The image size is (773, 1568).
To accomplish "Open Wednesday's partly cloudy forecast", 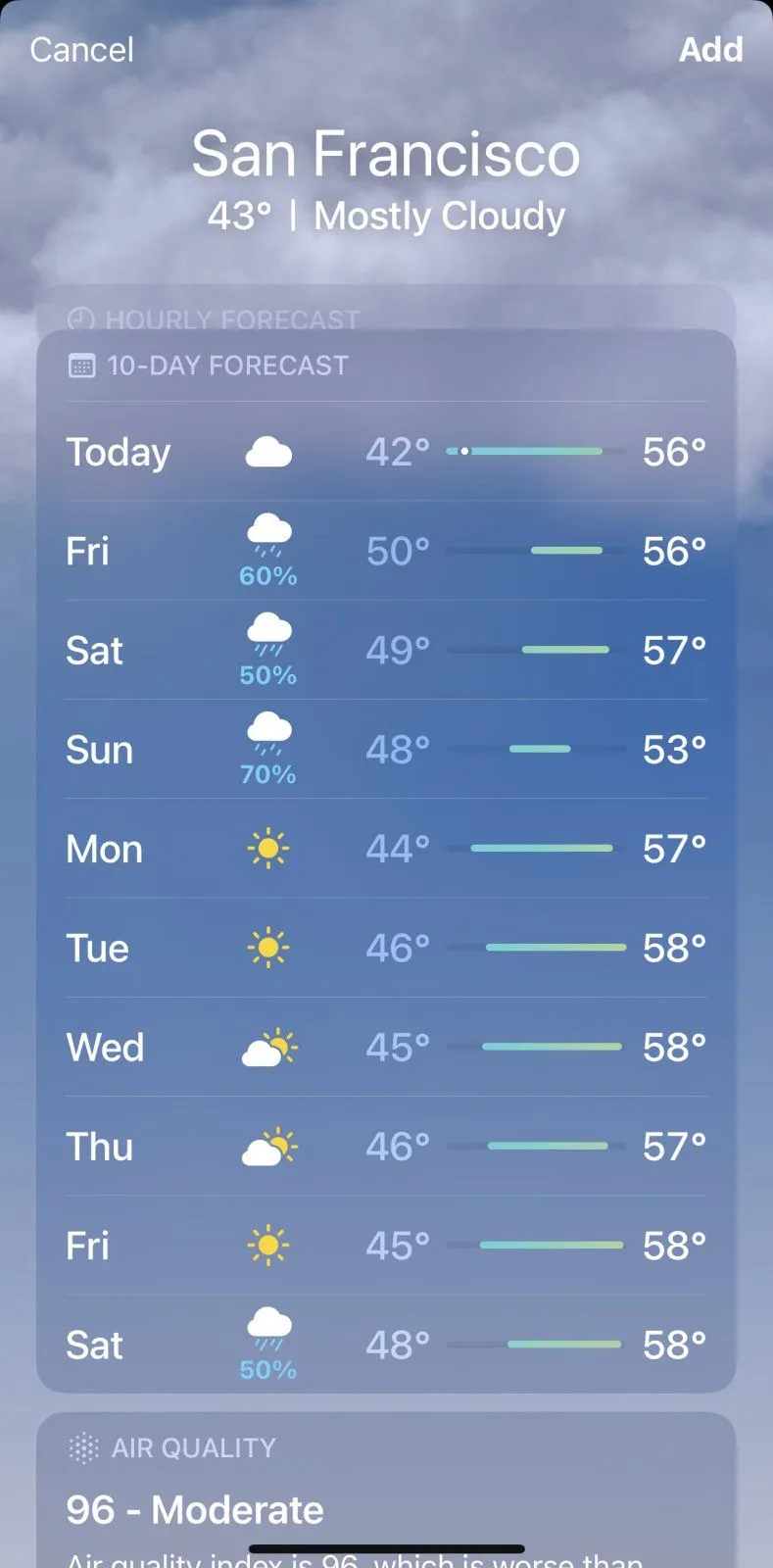I will click(386, 1048).
